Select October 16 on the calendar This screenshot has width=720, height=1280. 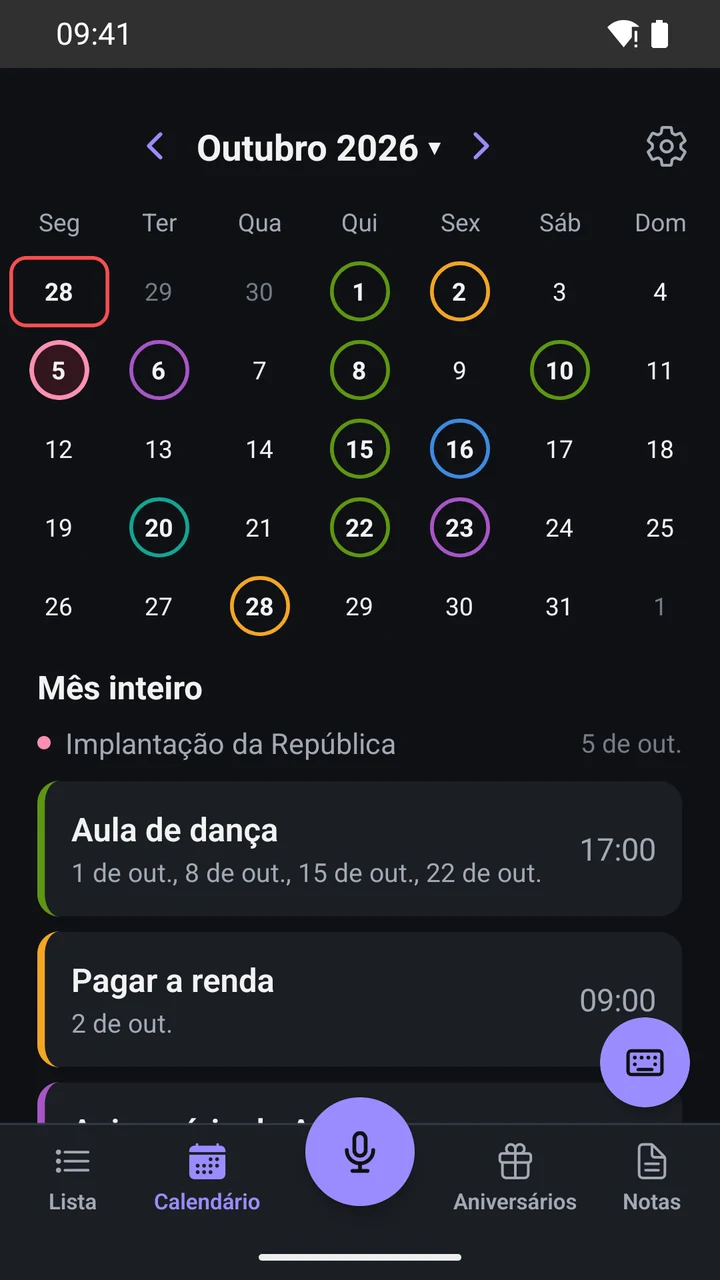pyautogui.click(x=459, y=449)
